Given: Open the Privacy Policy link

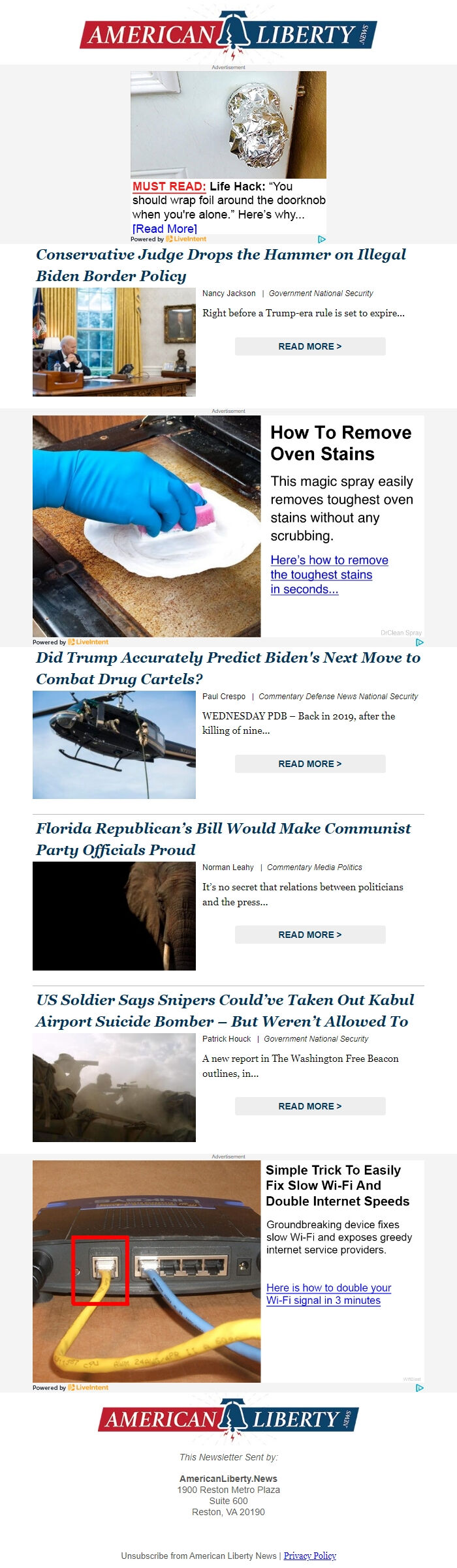Looking at the screenshot, I should pyautogui.click(x=309, y=1556).
